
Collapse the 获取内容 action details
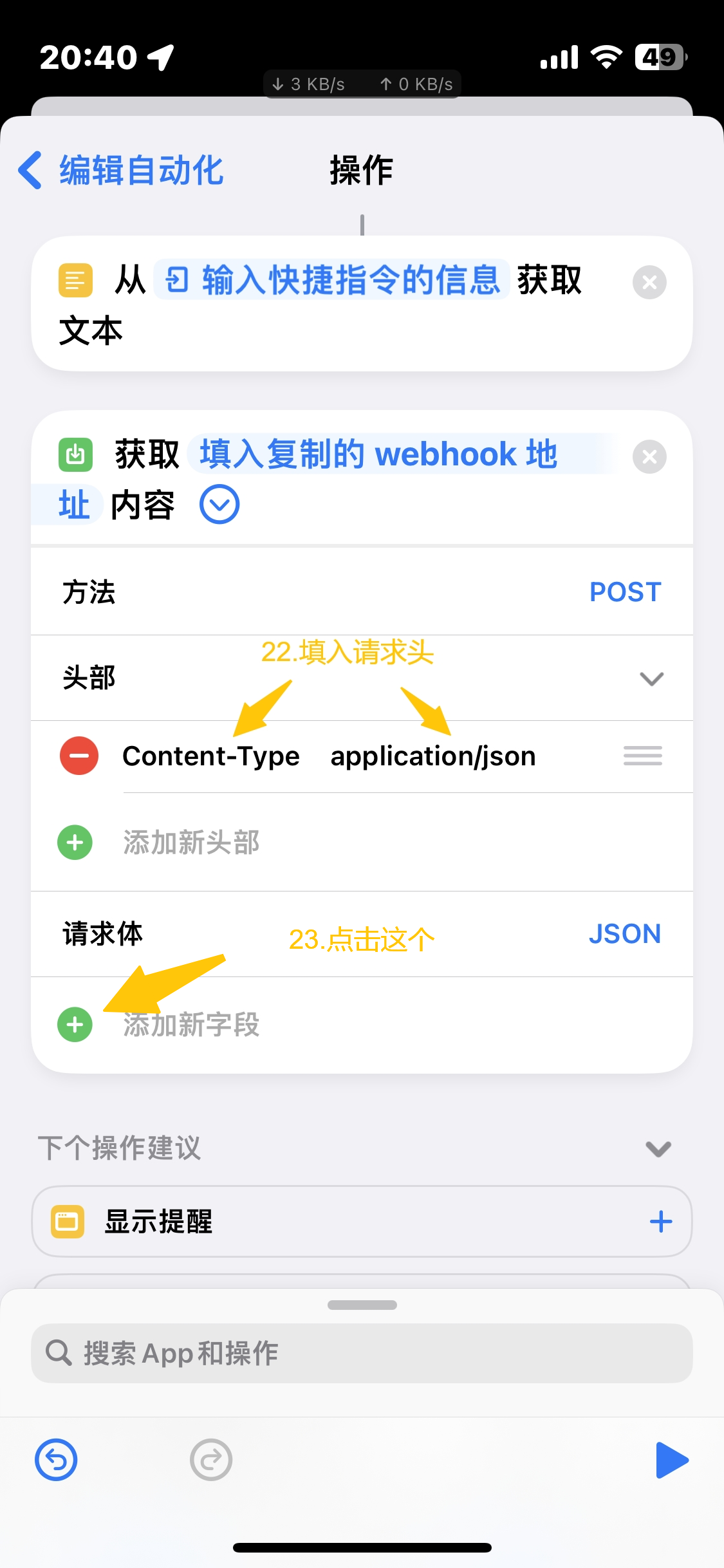tap(219, 505)
